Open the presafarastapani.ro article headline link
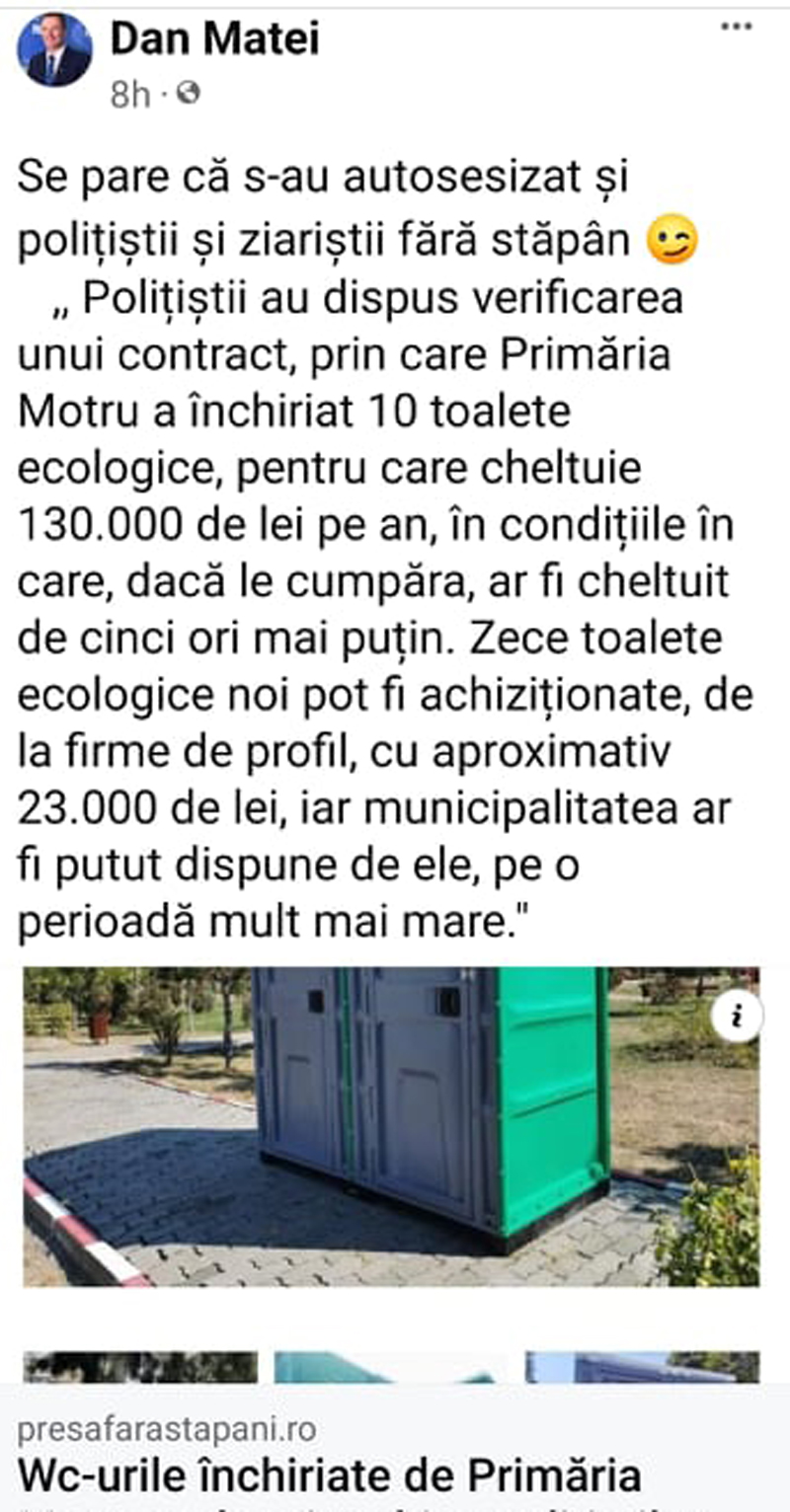 click(331, 1475)
